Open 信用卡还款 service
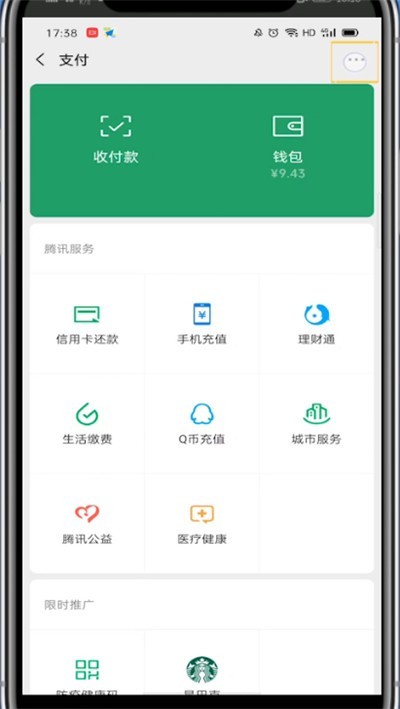400x709 pixels. point(87,324)
